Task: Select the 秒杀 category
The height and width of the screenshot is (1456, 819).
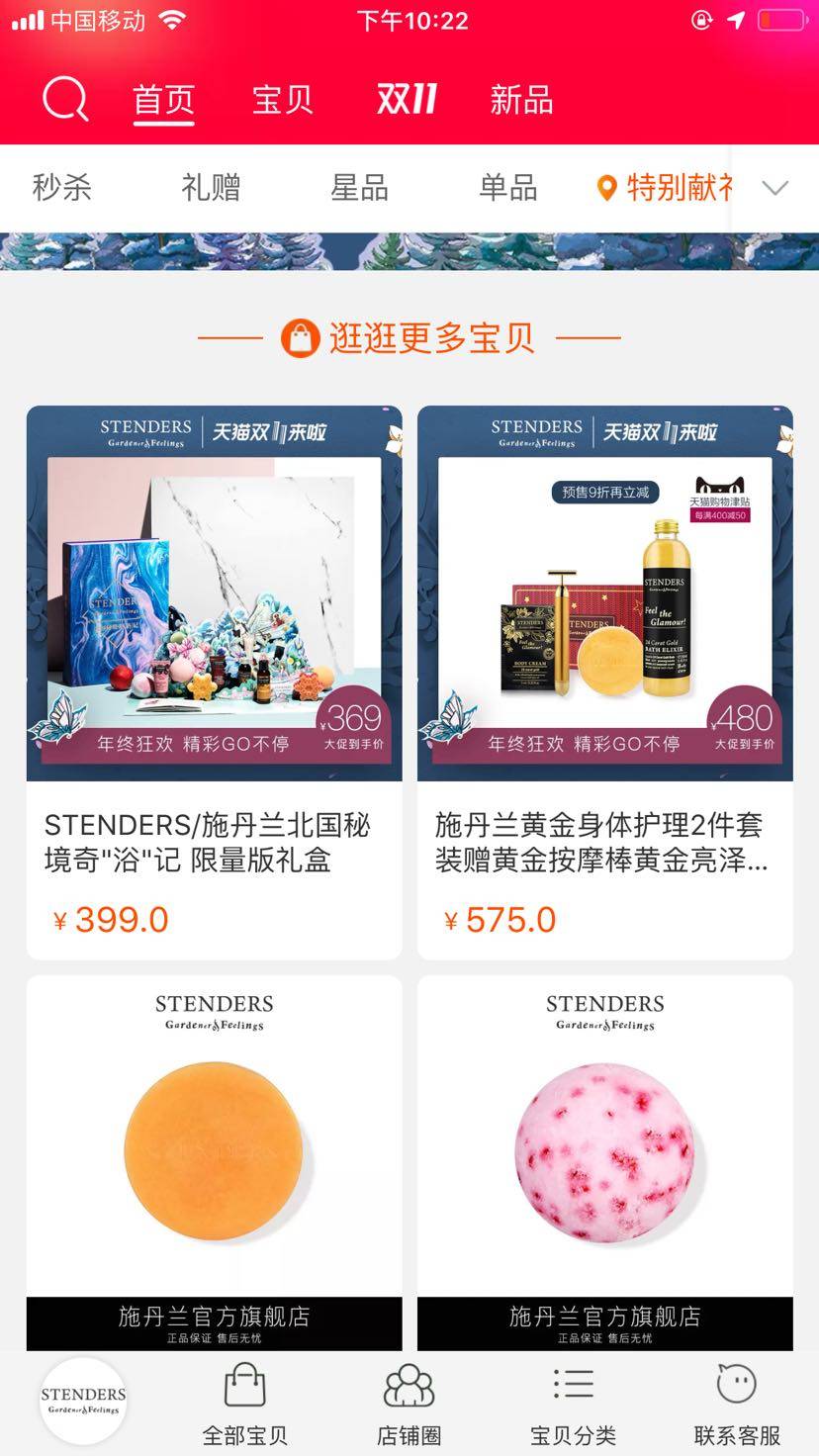Action: tap(61, 188)
